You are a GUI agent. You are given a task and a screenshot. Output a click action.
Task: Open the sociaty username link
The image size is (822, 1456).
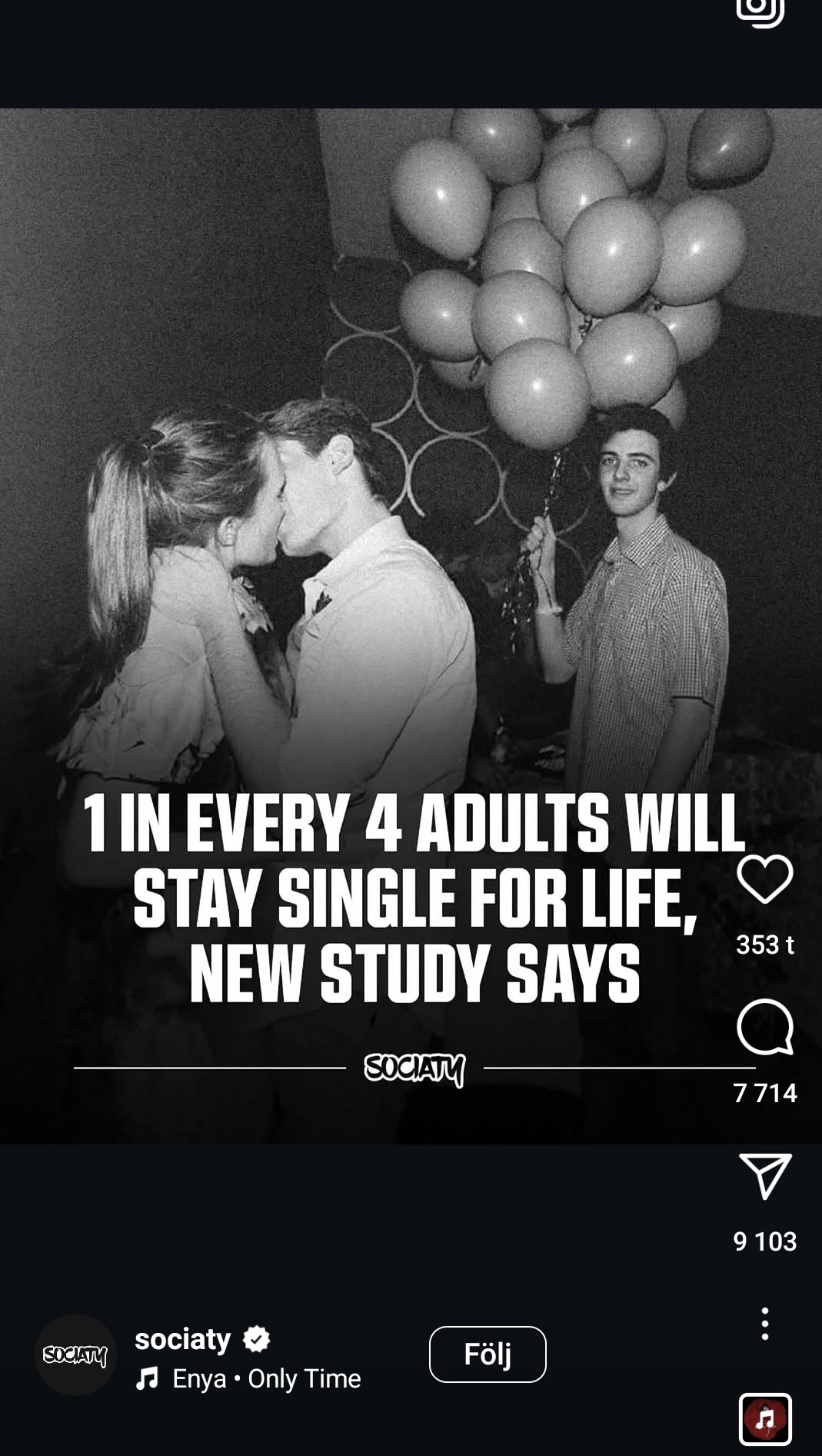tap(183, 1339)
